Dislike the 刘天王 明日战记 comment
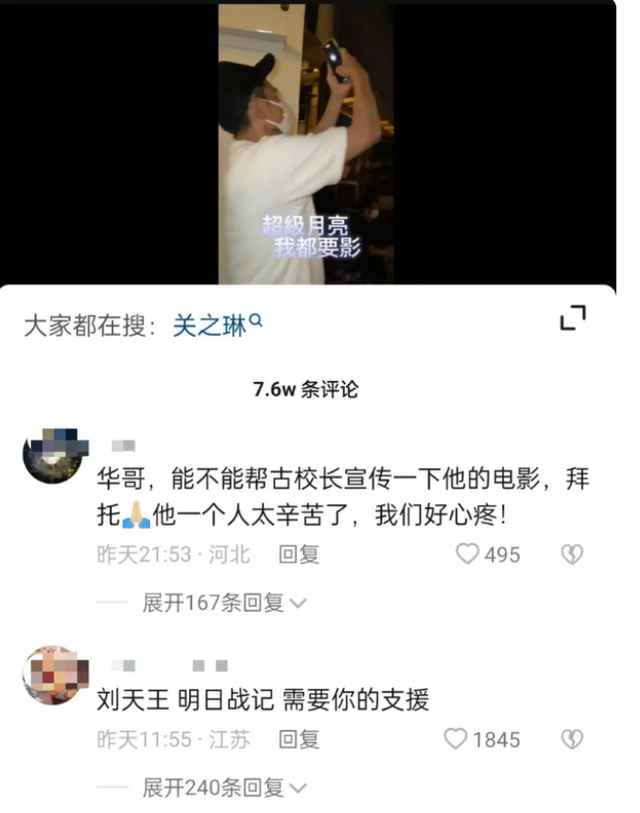This screenshot has height=813, width=640. click(571, 739)
